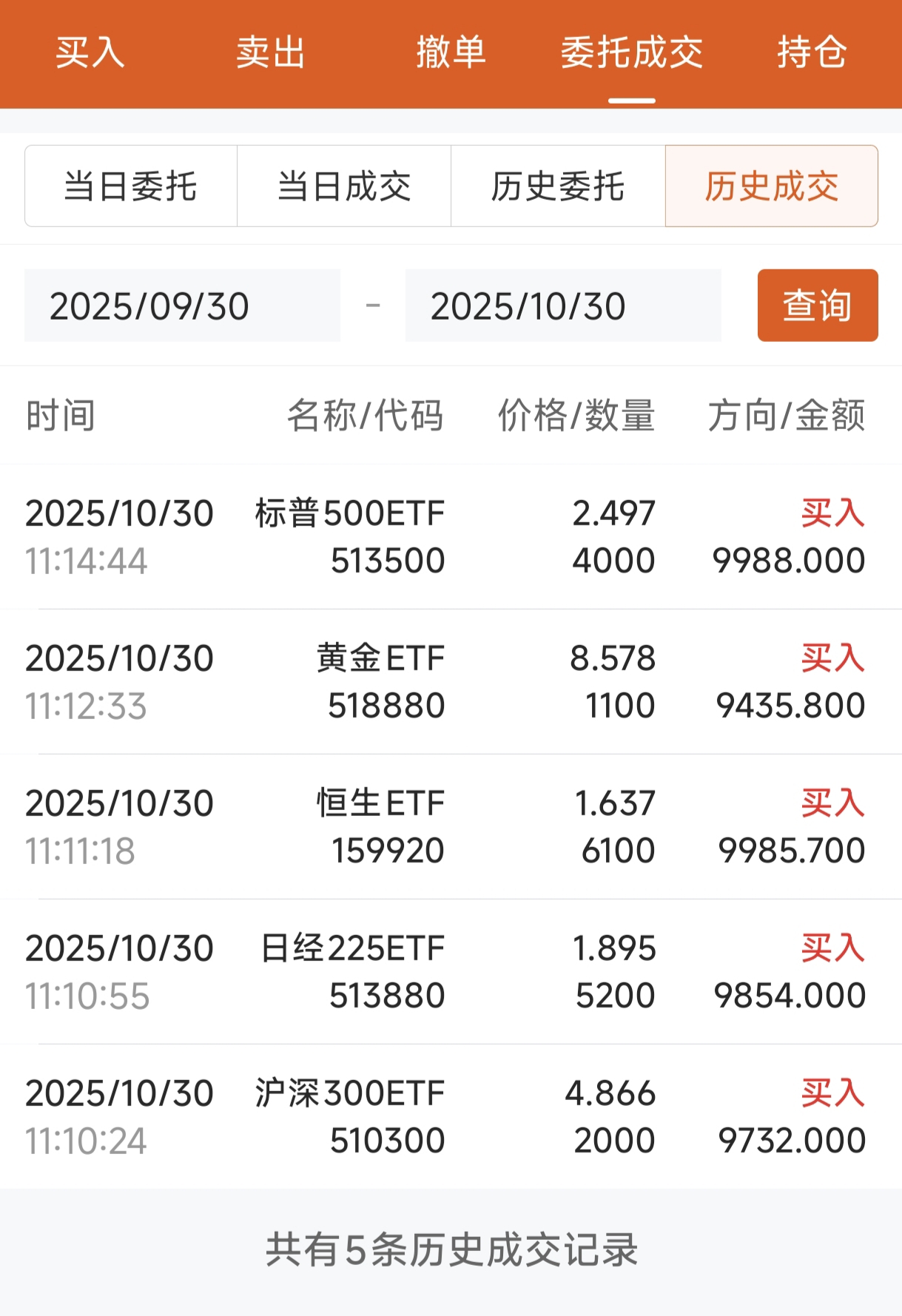Select the 委托成交 tab
Screen dimensions: 902x1316
tap(631, 53)
